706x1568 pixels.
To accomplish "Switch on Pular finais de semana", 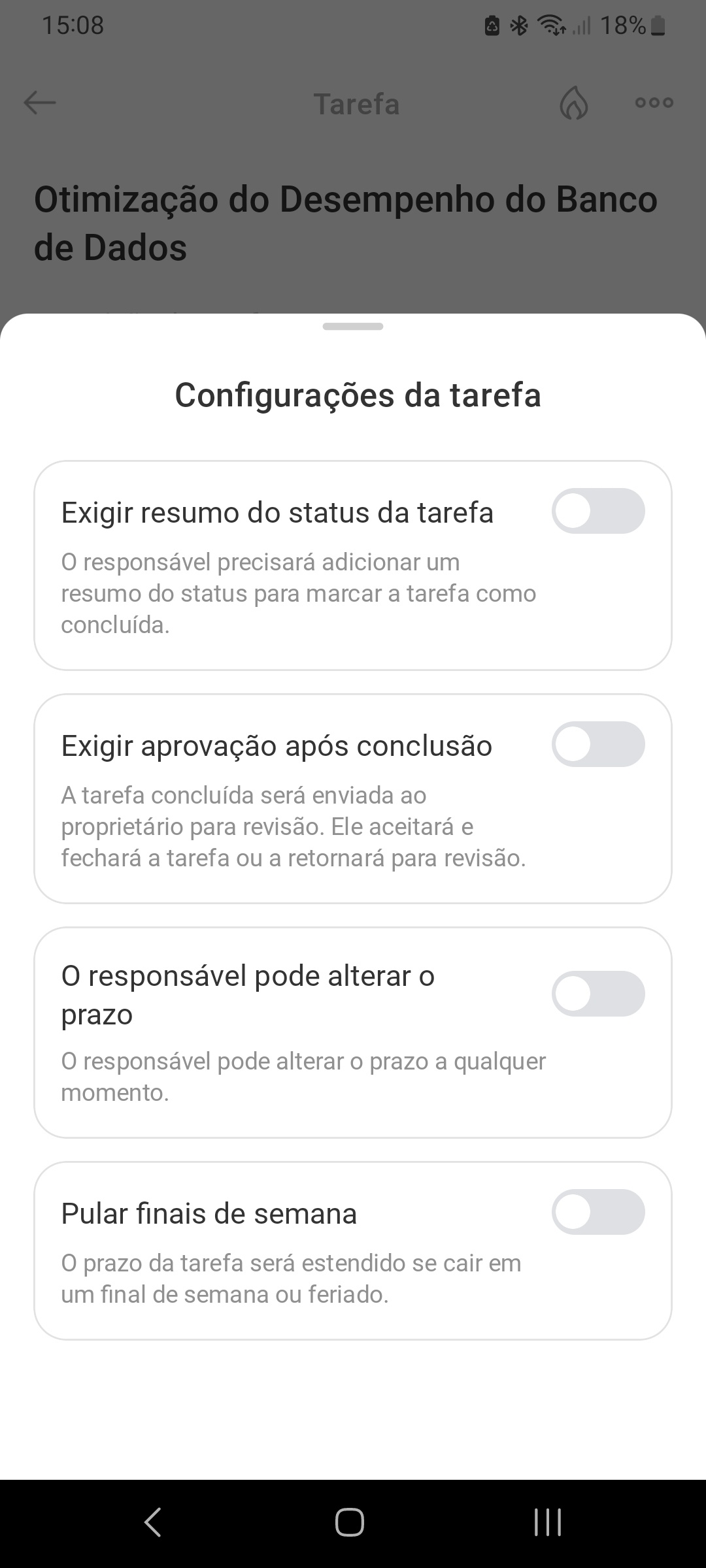I will point(597,1212).
